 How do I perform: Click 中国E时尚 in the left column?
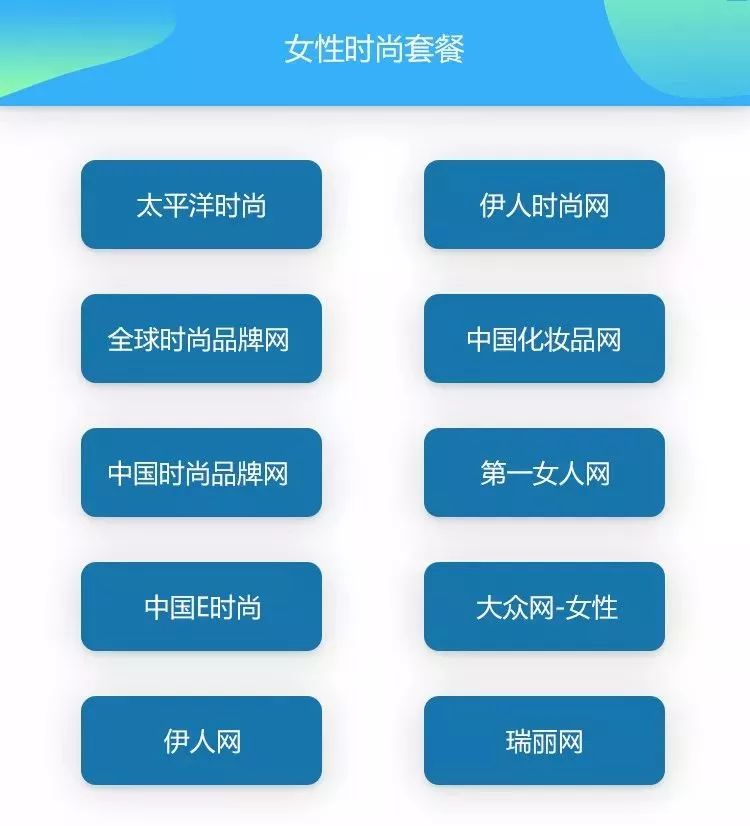point(203,605)
